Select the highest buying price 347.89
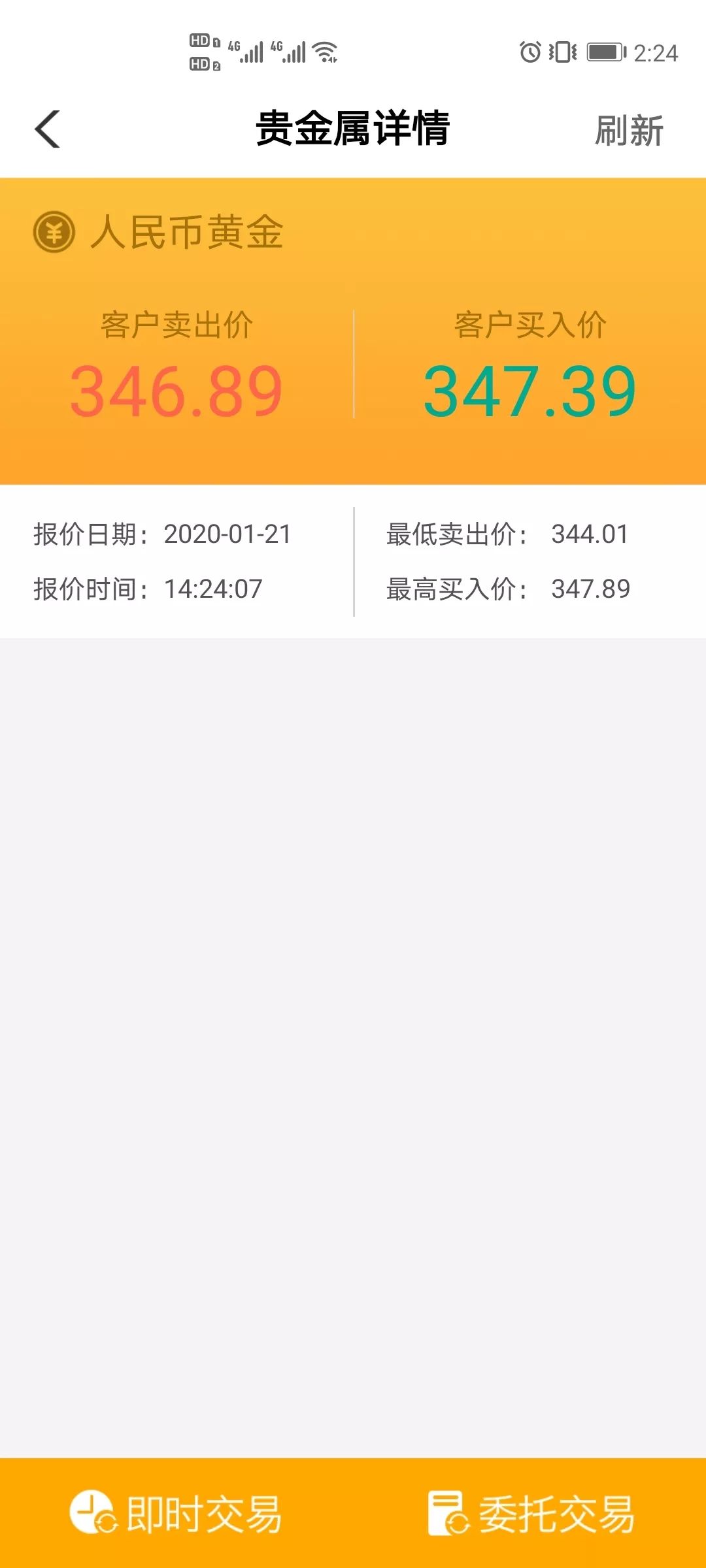The image size is (706, 1568). pyautogui.click(x=590, y=588)
